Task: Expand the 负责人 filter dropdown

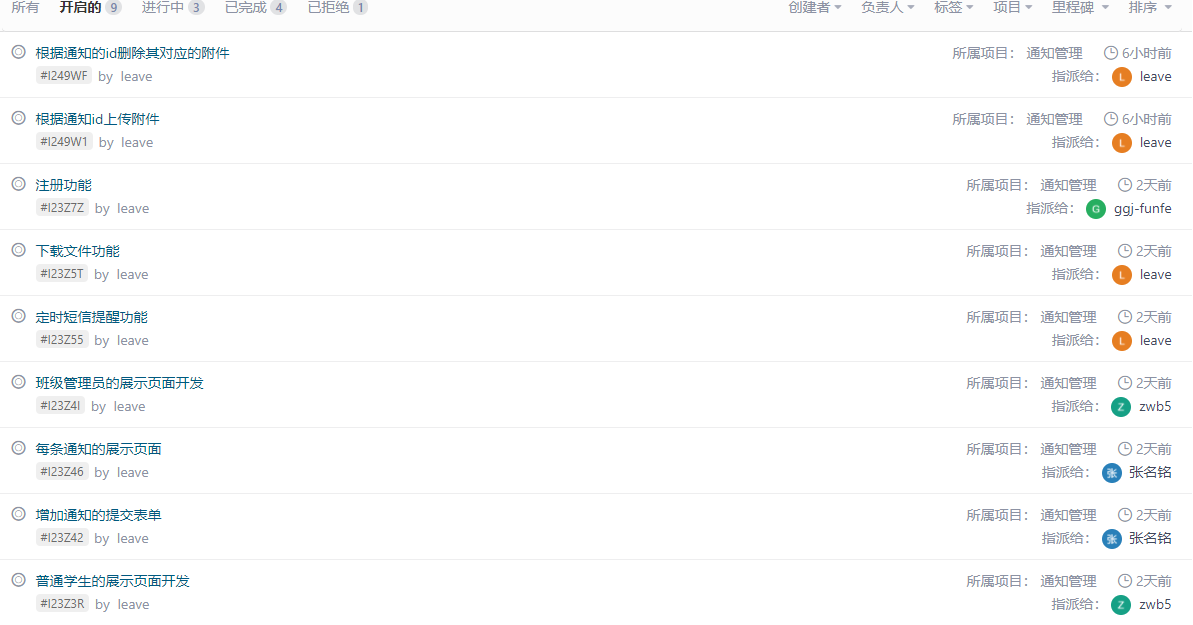Action: (887, 7)
